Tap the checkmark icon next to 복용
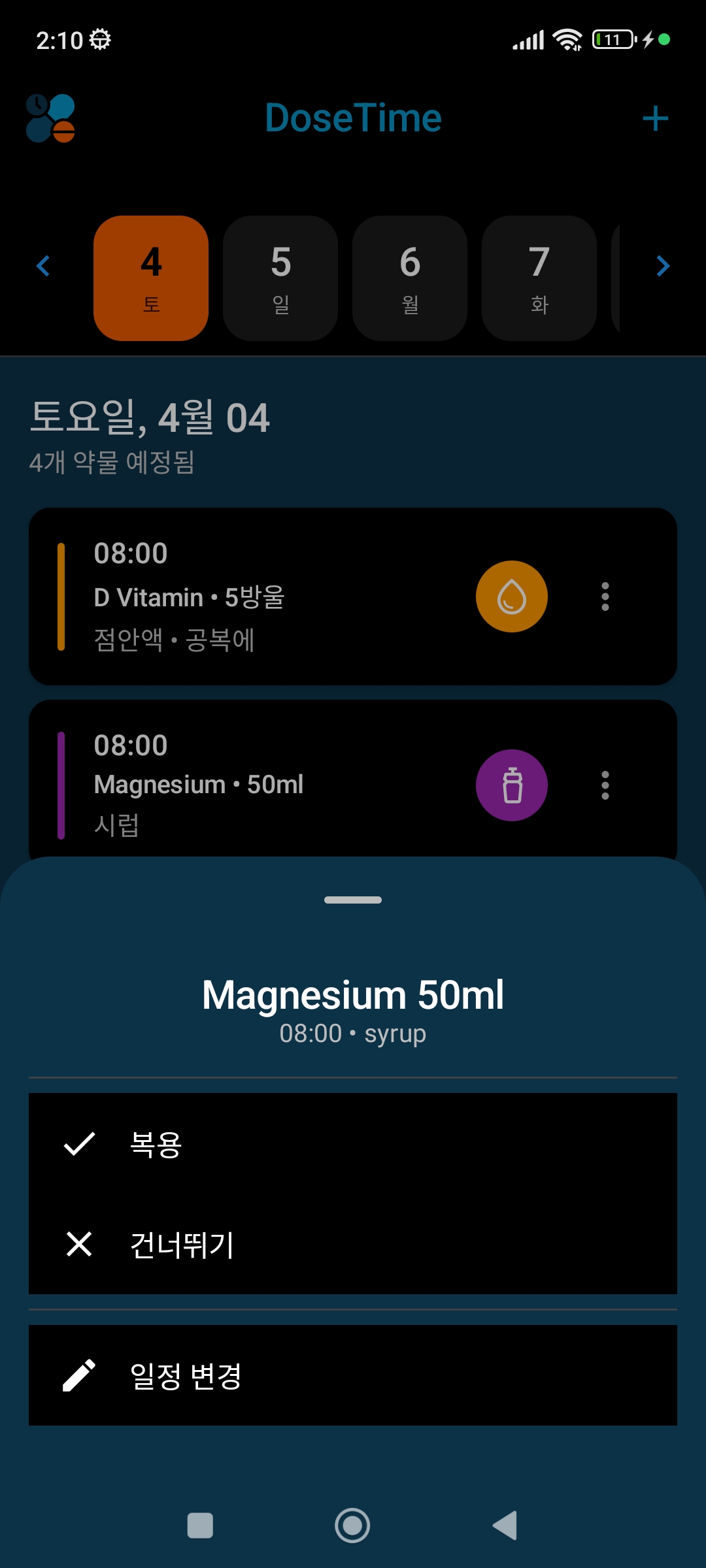The height and width of the screenshot is (1568, 706). point(78,1143)
